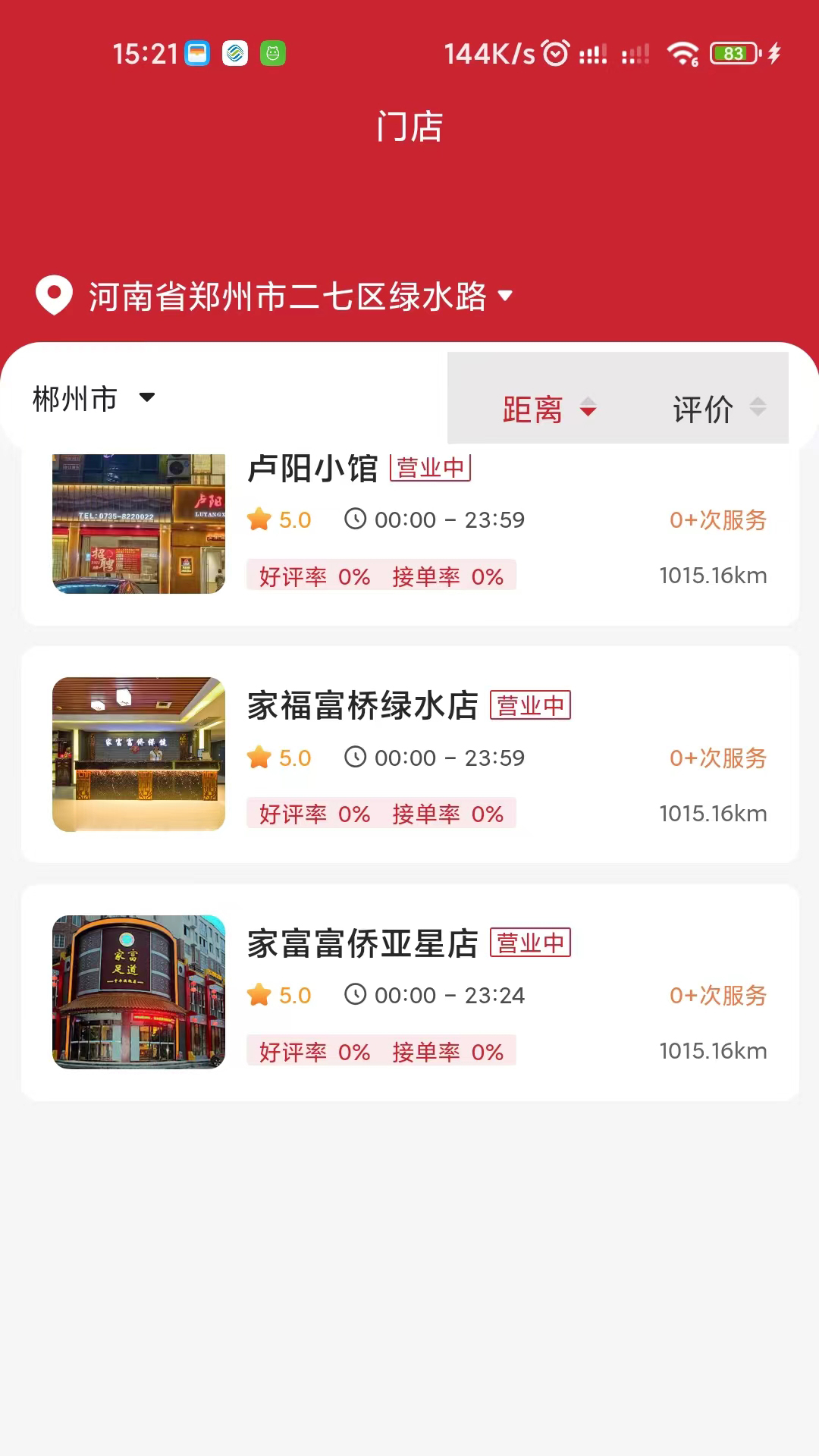Open the 家富富侨亚星店 storefront photo

click(139, 993)
